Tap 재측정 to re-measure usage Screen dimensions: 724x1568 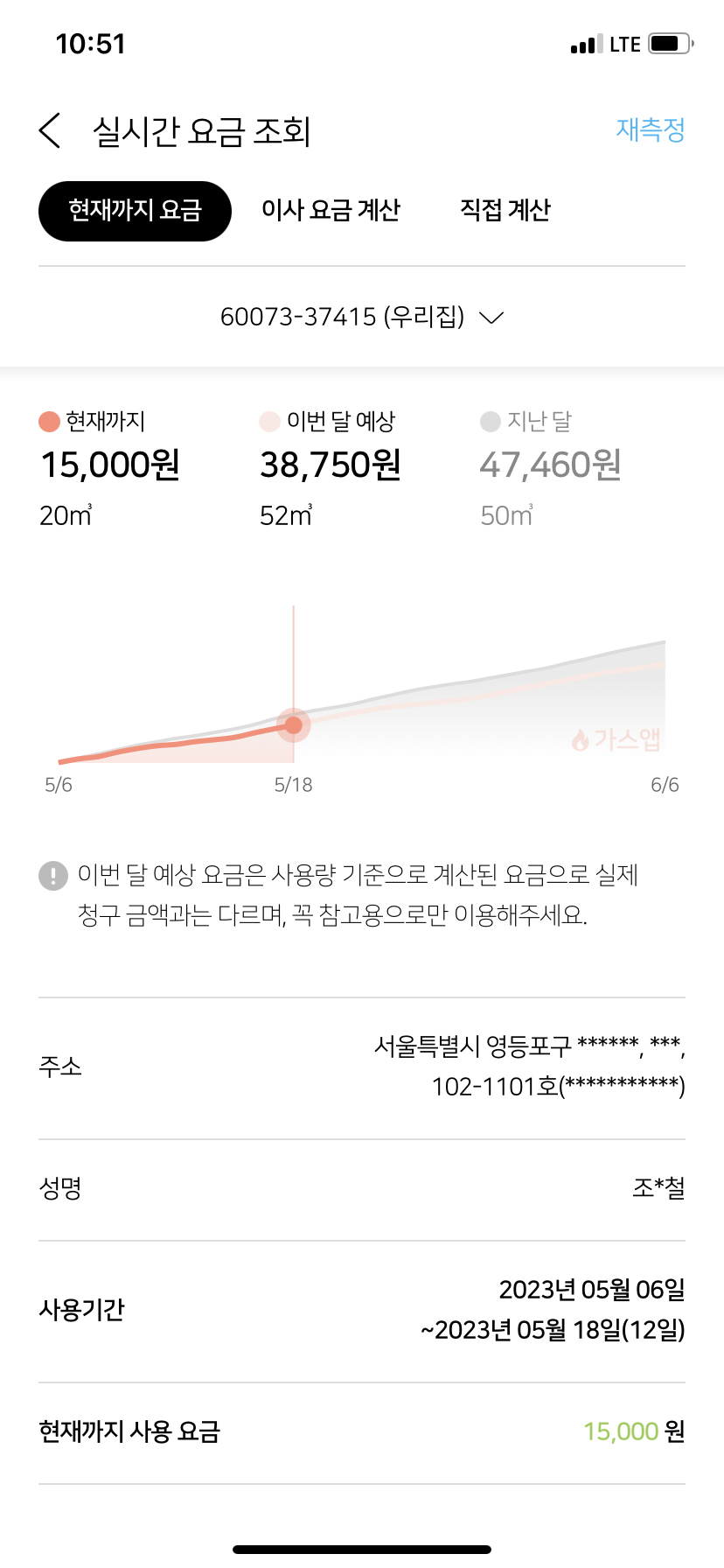[x=650, y=129]
